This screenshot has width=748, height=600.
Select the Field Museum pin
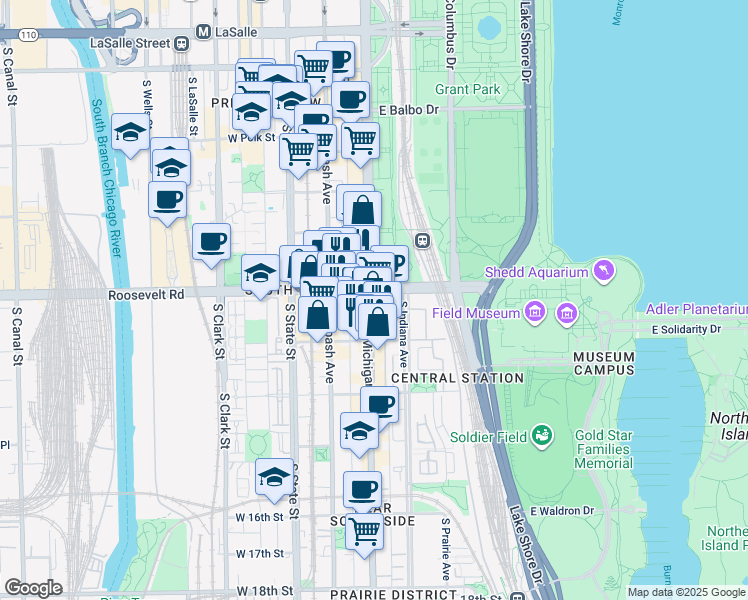535,313
